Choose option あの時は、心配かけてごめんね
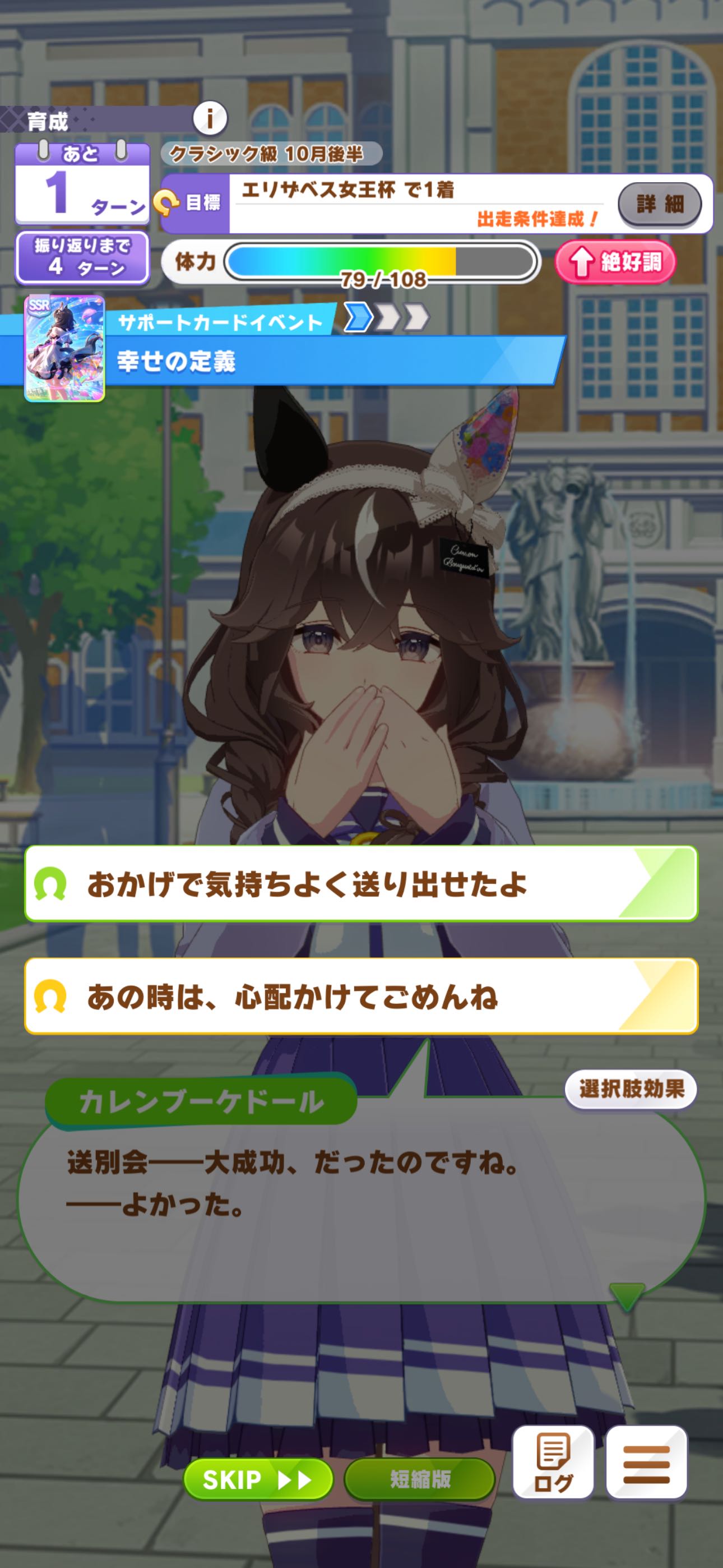 point(361,997)
